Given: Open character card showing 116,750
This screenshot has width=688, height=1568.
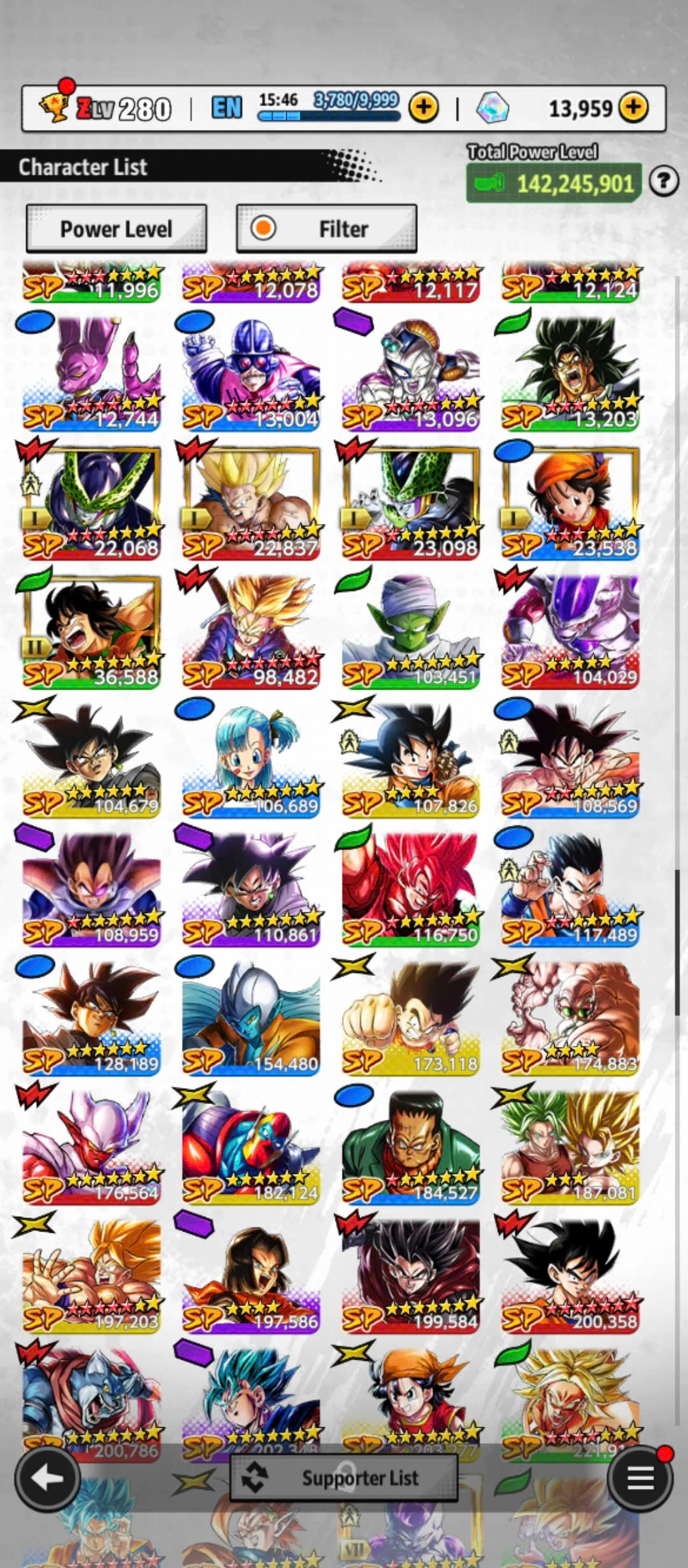Looking at the screenshot, I should 410,889.
